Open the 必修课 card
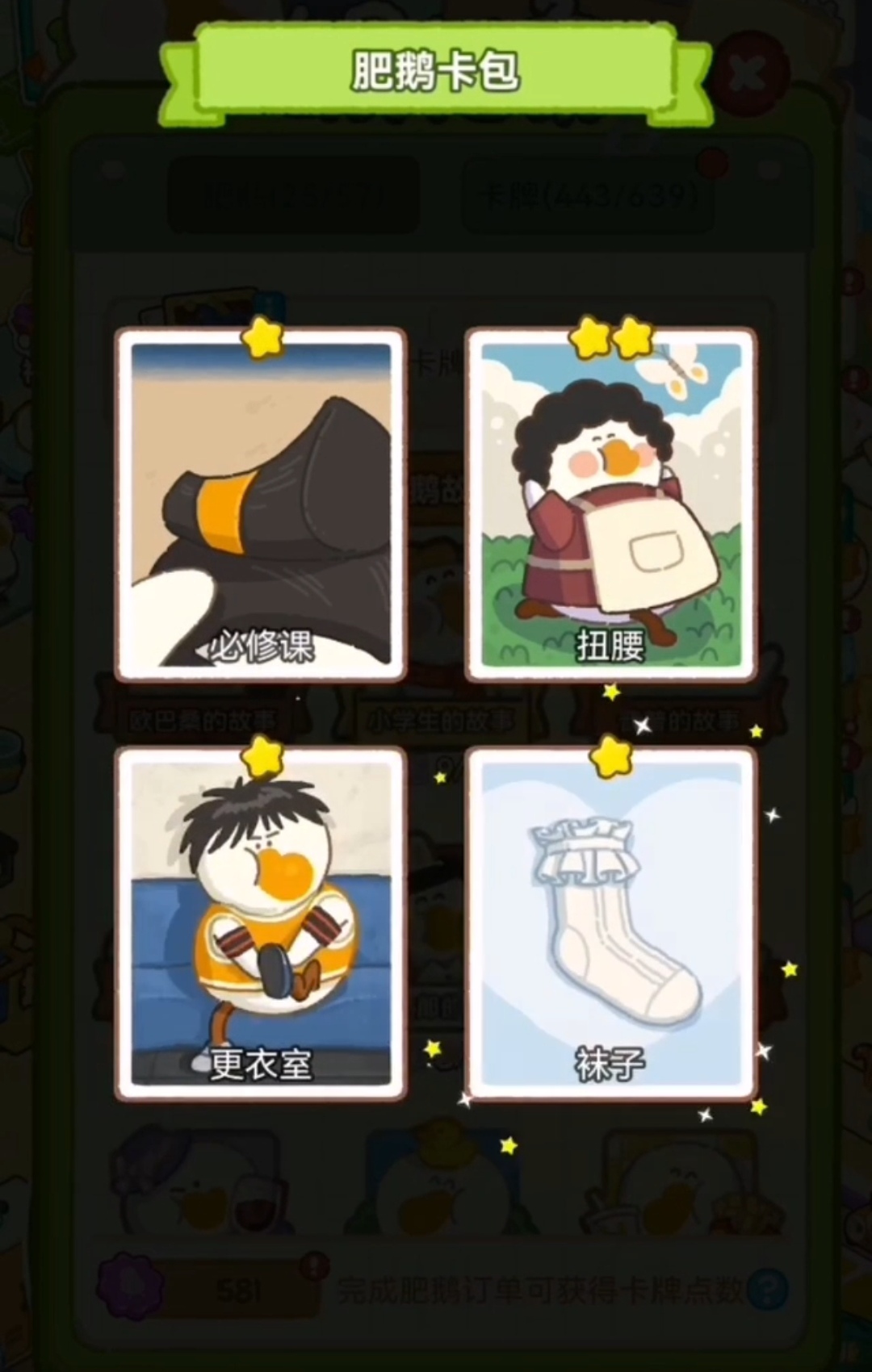872x1372 pixels. tap(260, 506)
